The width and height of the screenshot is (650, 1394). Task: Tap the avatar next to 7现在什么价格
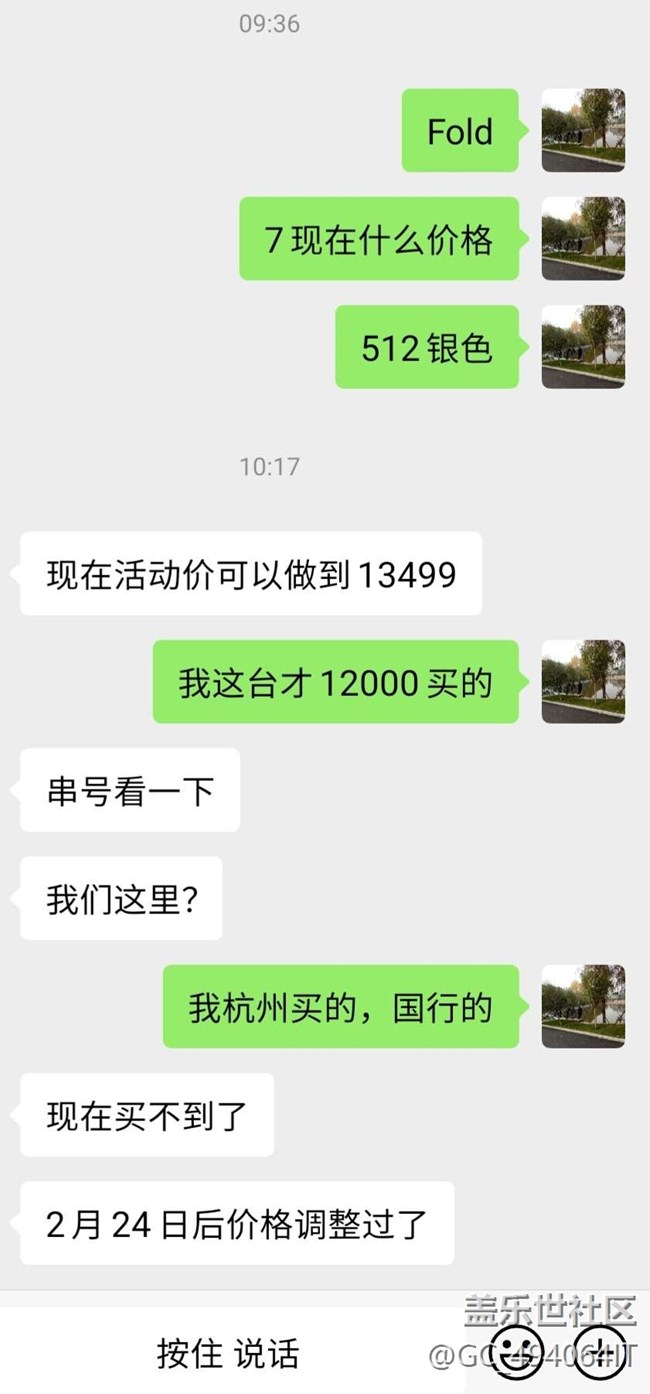coord(583,238)
